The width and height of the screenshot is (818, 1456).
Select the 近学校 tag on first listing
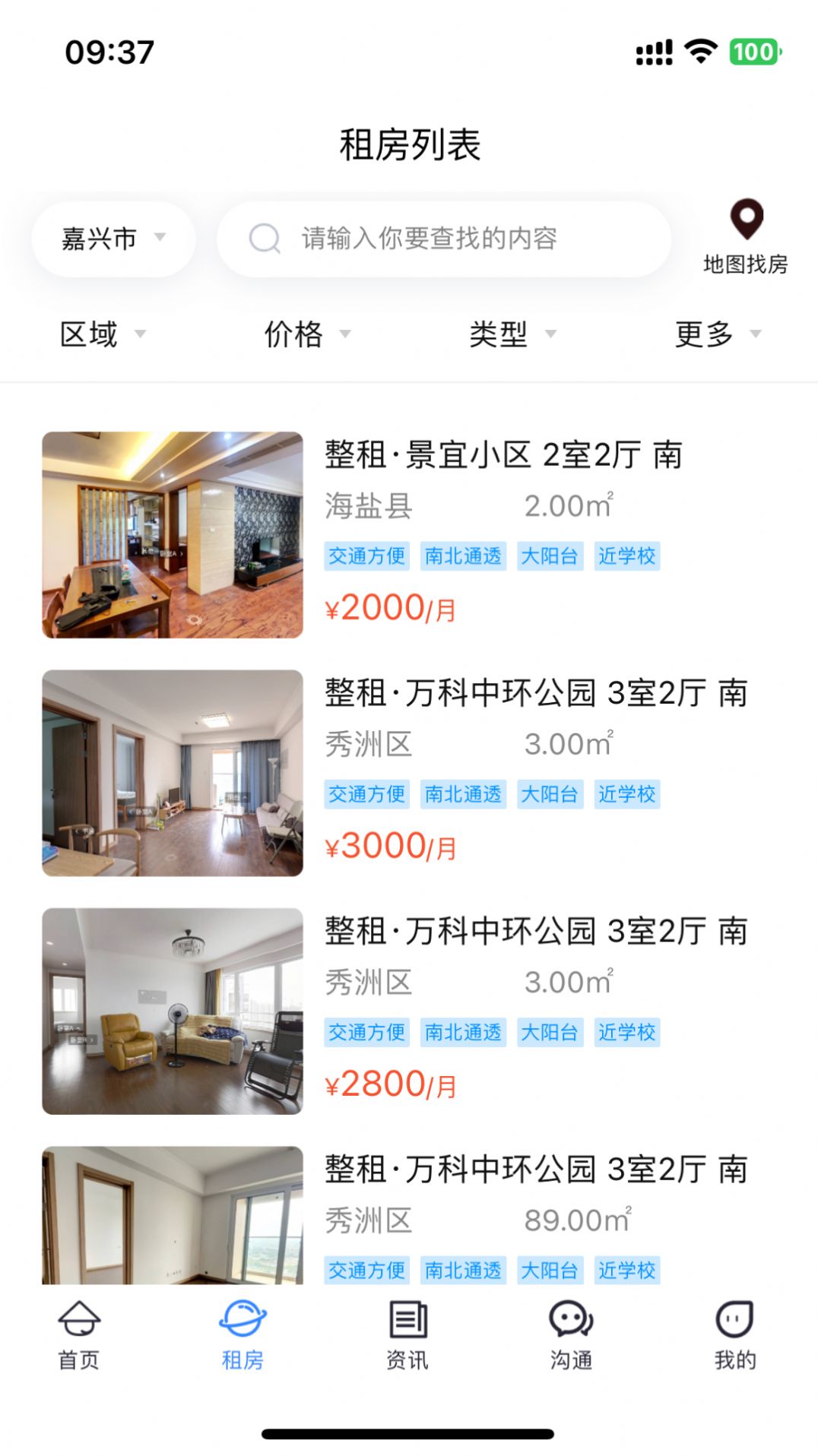628,556
